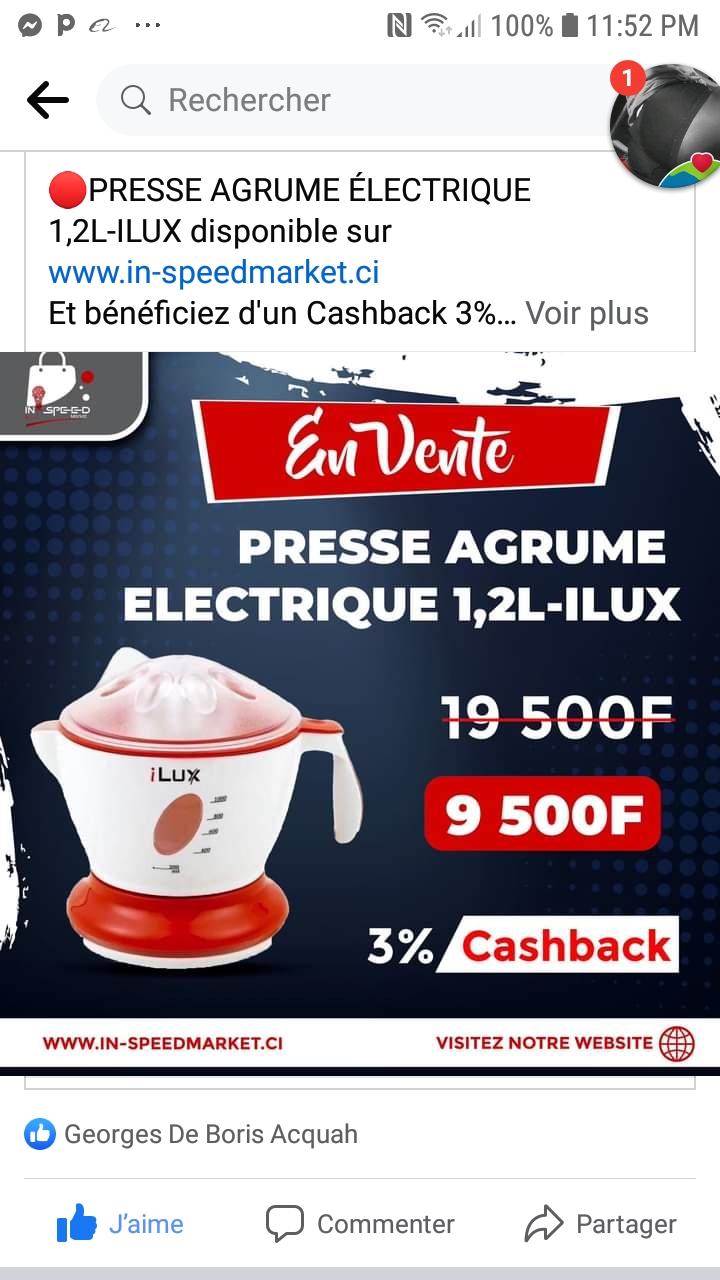Open the Messenger chat head bubble
720x1280 pixels.
click(665, 124)
